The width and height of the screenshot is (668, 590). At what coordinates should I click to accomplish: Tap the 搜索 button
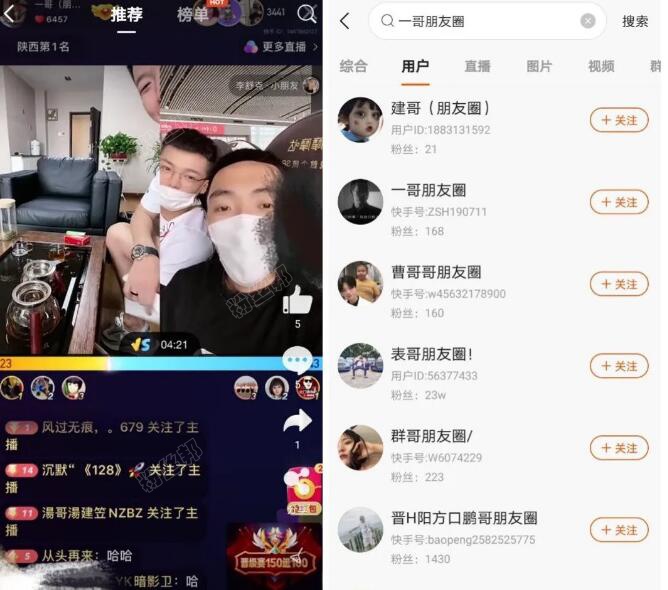pos(635,21)
